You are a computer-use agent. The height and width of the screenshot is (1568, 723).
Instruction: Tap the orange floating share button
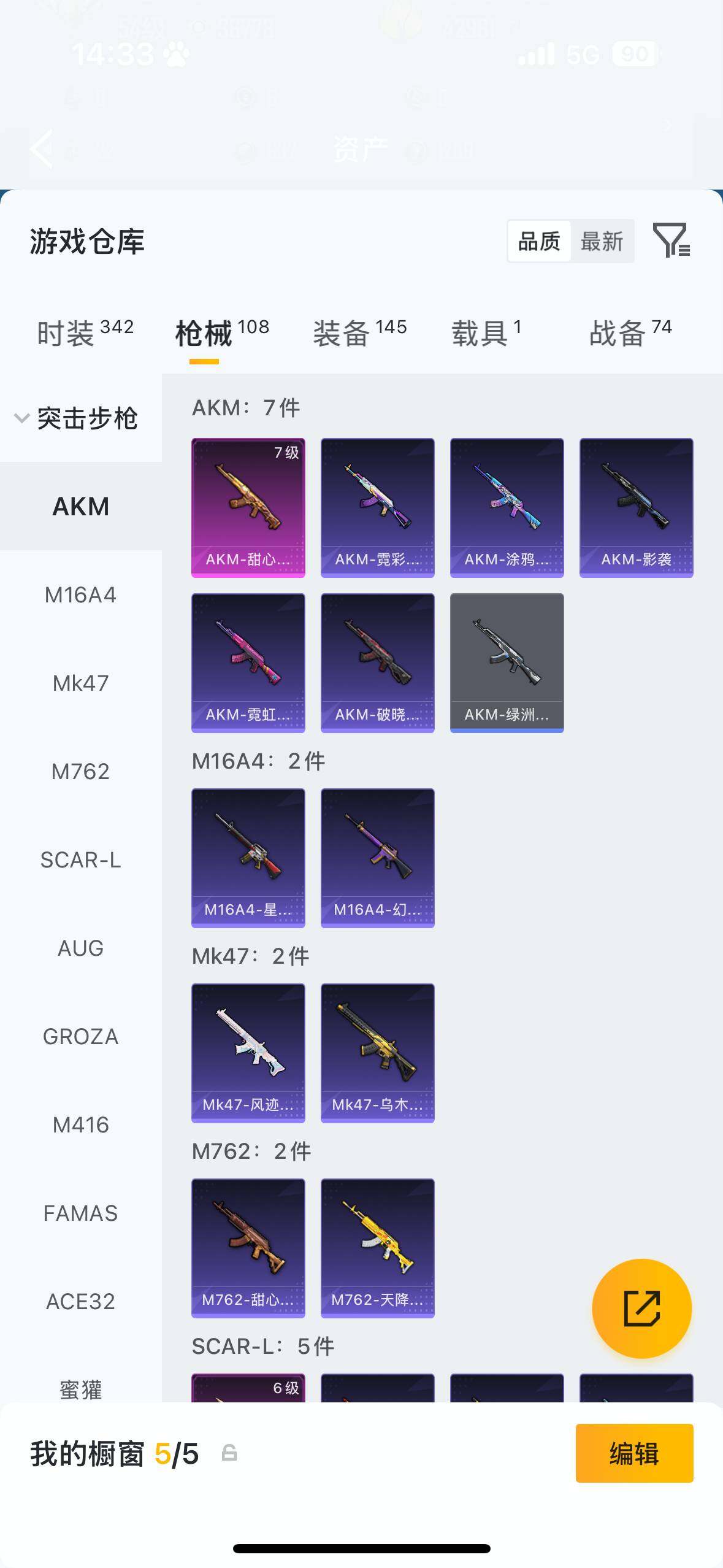[641, 1309]
